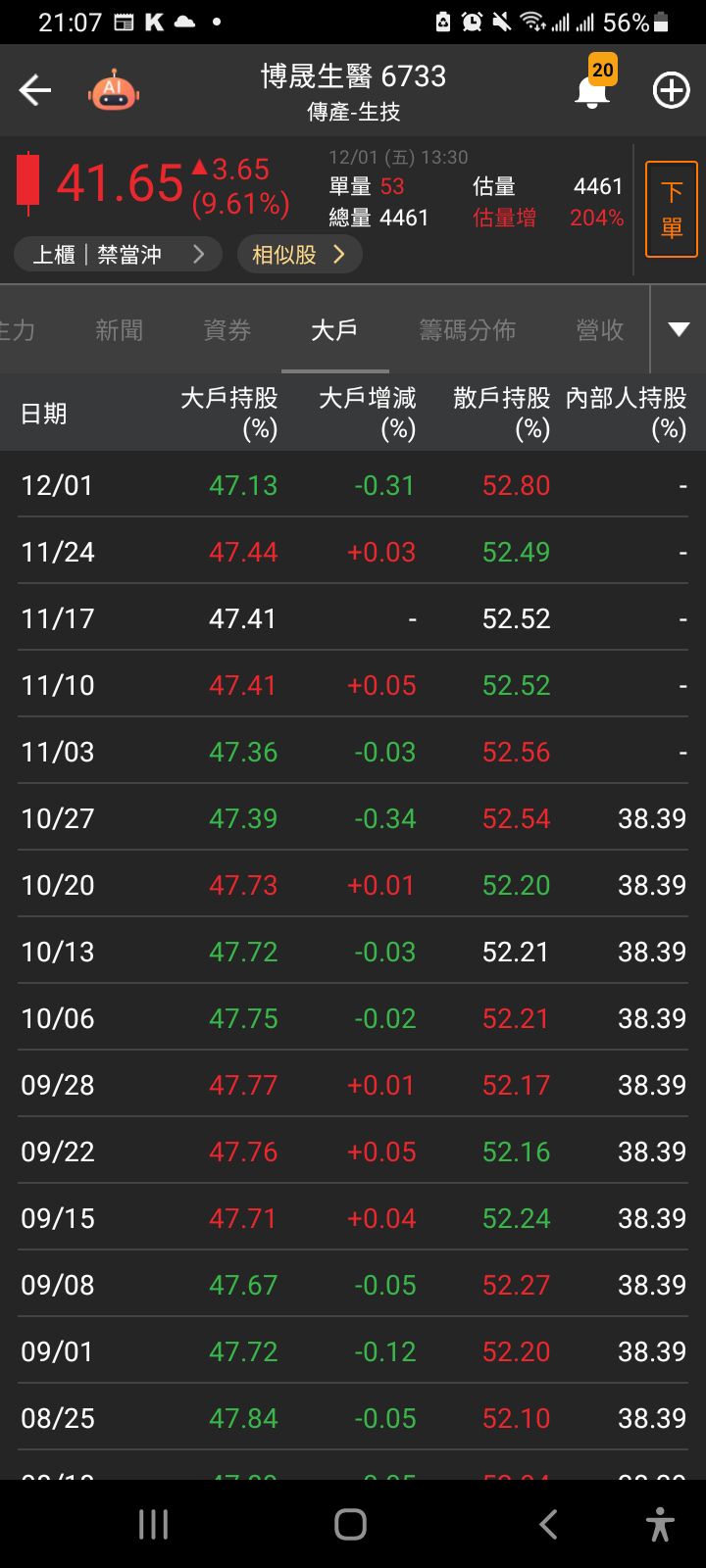706x1568 pixels.
Task: Select the 大戶 tab
Action: [334, 330]
